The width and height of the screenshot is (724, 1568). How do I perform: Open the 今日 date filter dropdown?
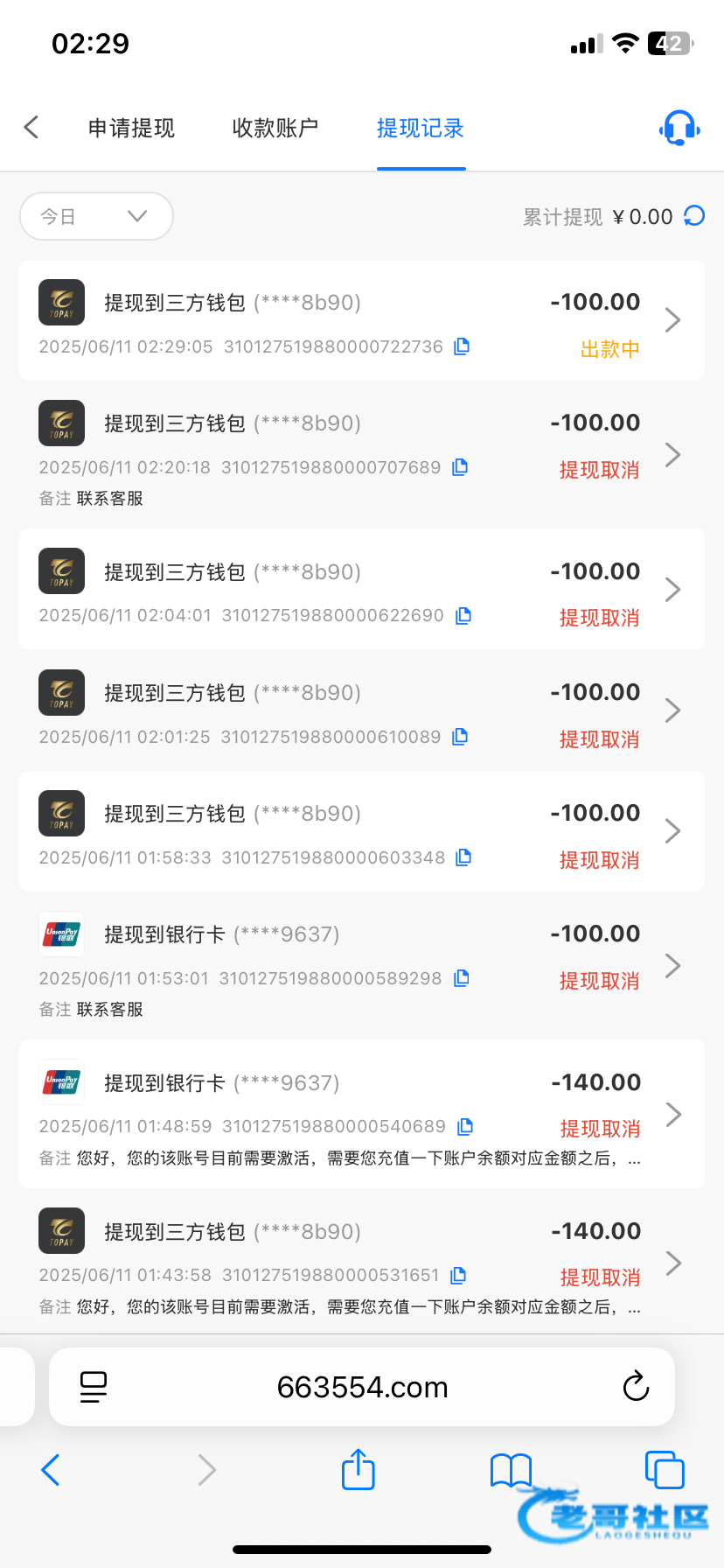point(96,216)
